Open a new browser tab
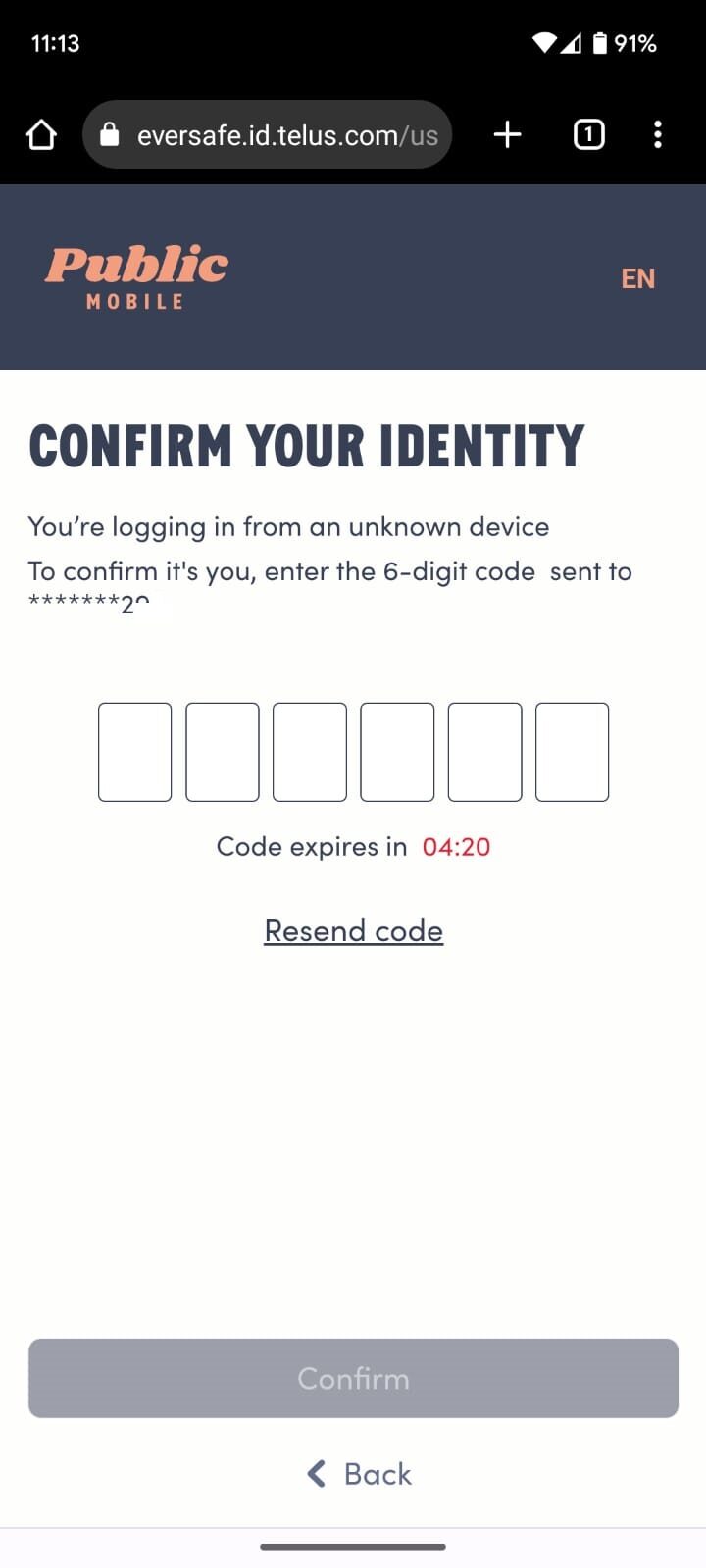 [507, 134]
